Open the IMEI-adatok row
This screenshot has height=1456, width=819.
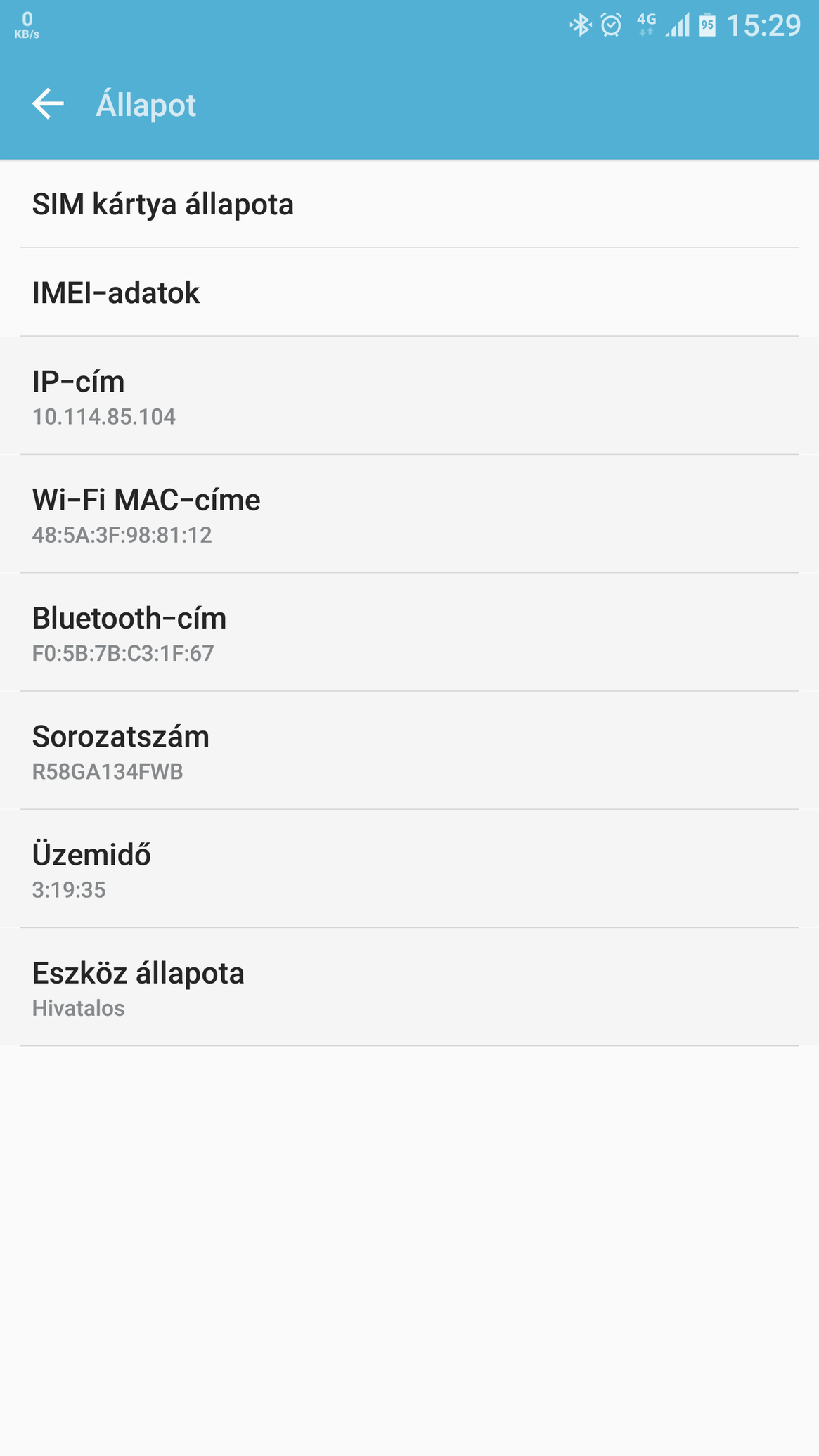point(409,292)
